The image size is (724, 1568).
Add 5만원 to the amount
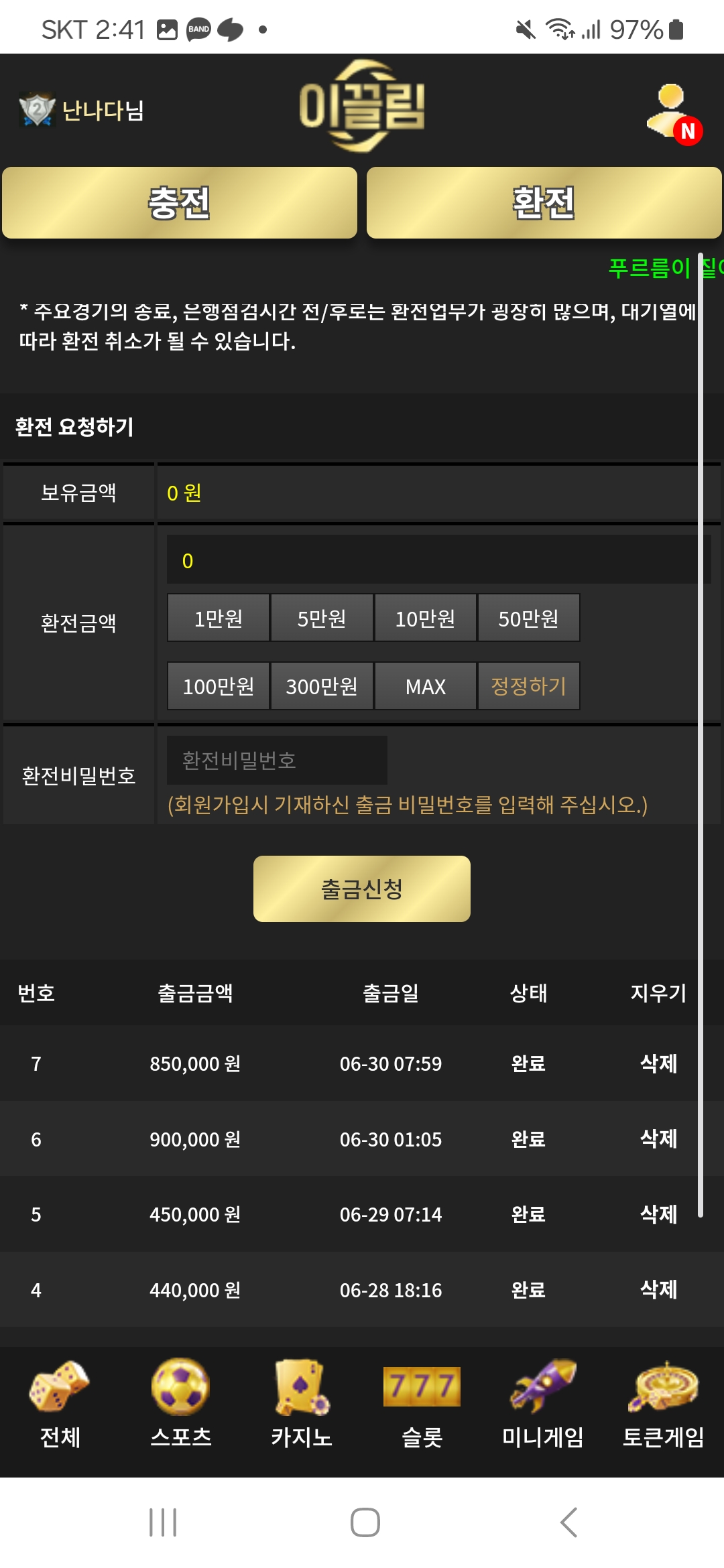pyautogui.click(x=322, y=618)
